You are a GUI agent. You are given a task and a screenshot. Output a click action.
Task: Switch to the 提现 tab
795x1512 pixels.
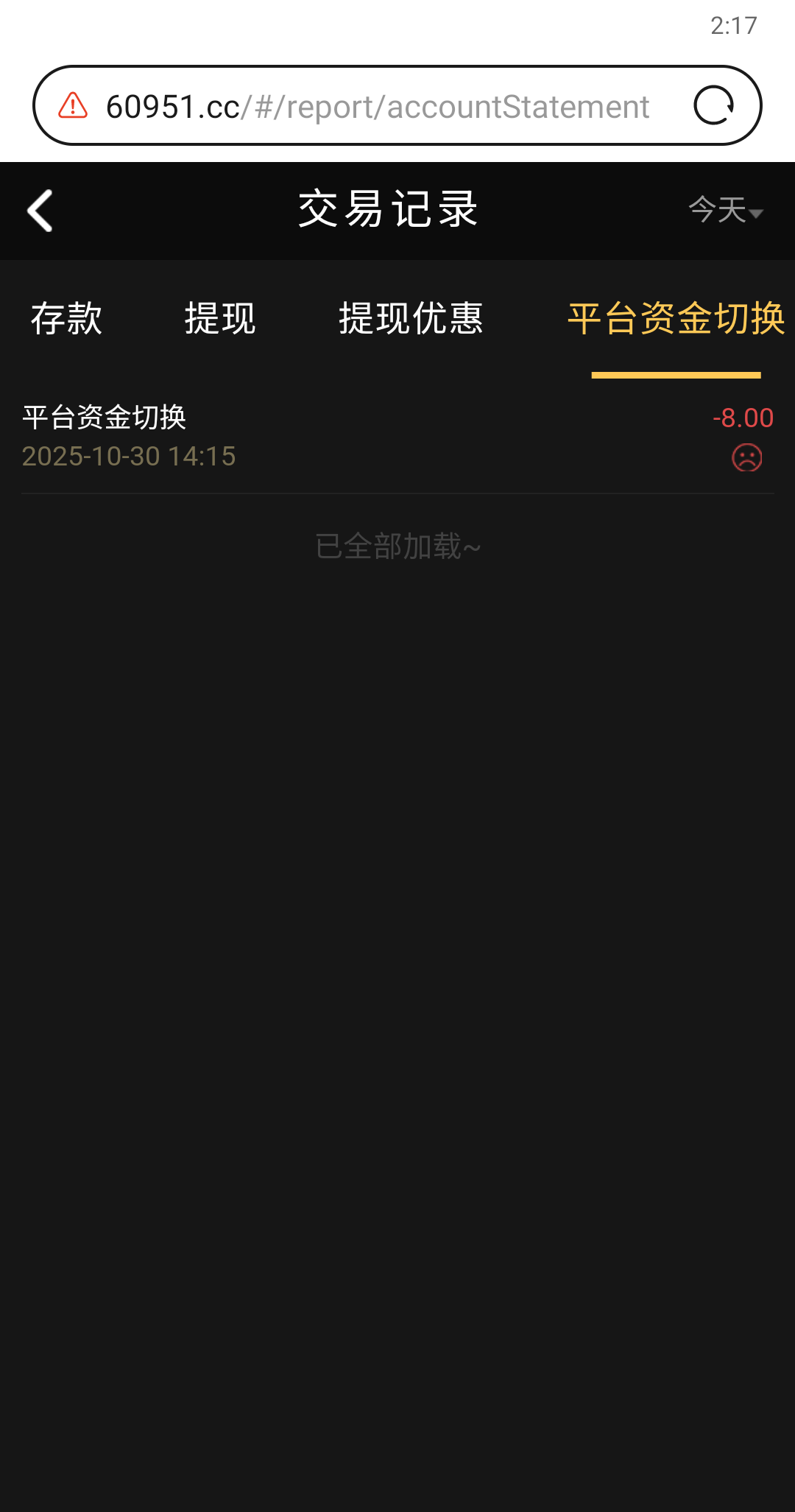(220, 319)
